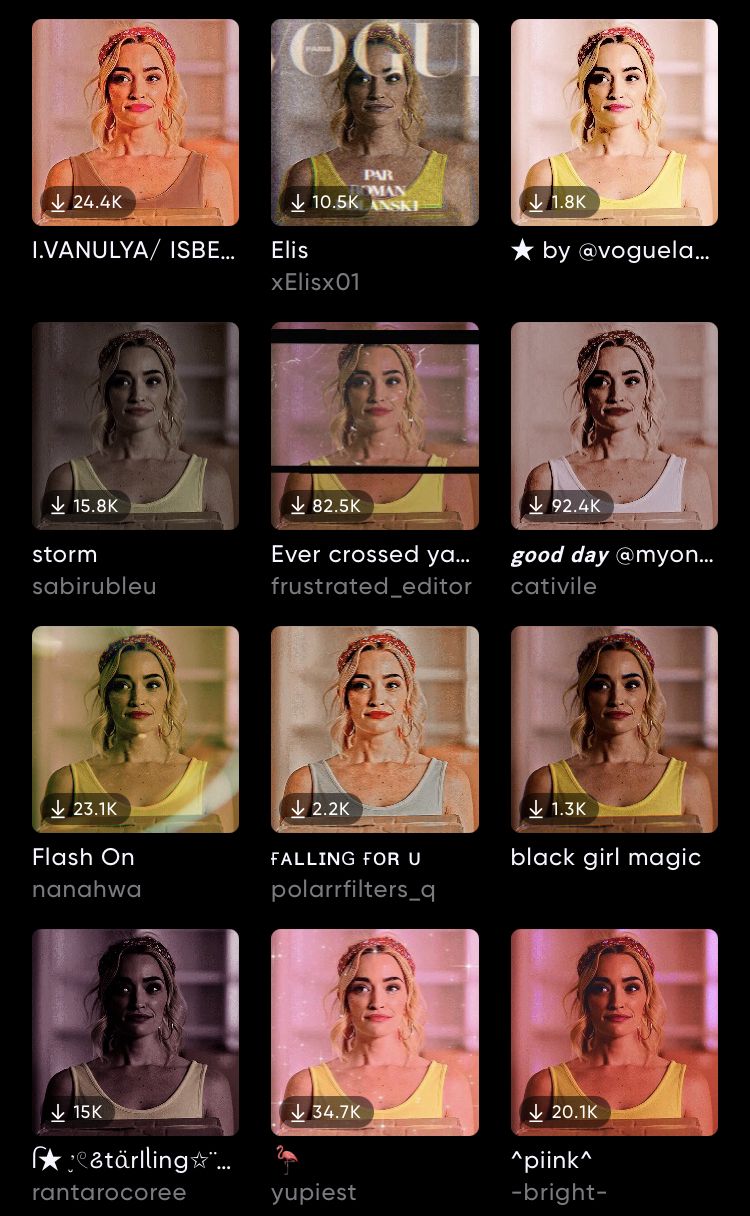Image resolution: width=750 pixels, height=1216 pixels.
Task: Open the ^piink^ filter by -bright-
Action: (x=614, y=1032)
